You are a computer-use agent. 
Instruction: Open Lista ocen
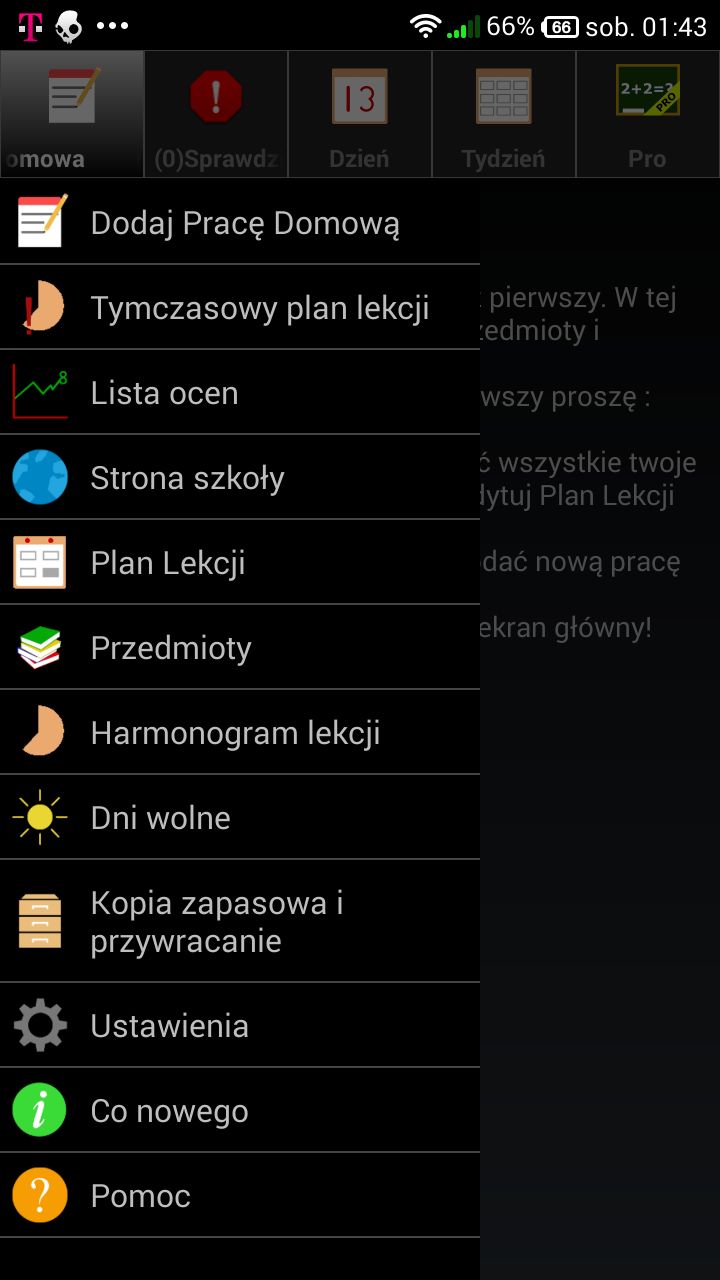pos(240,392)
